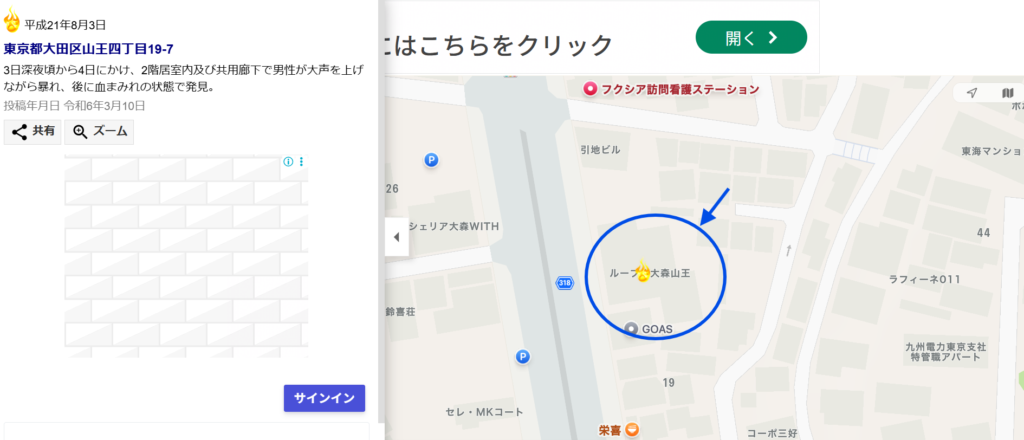Tap the green 開く button in the banner

750,38
